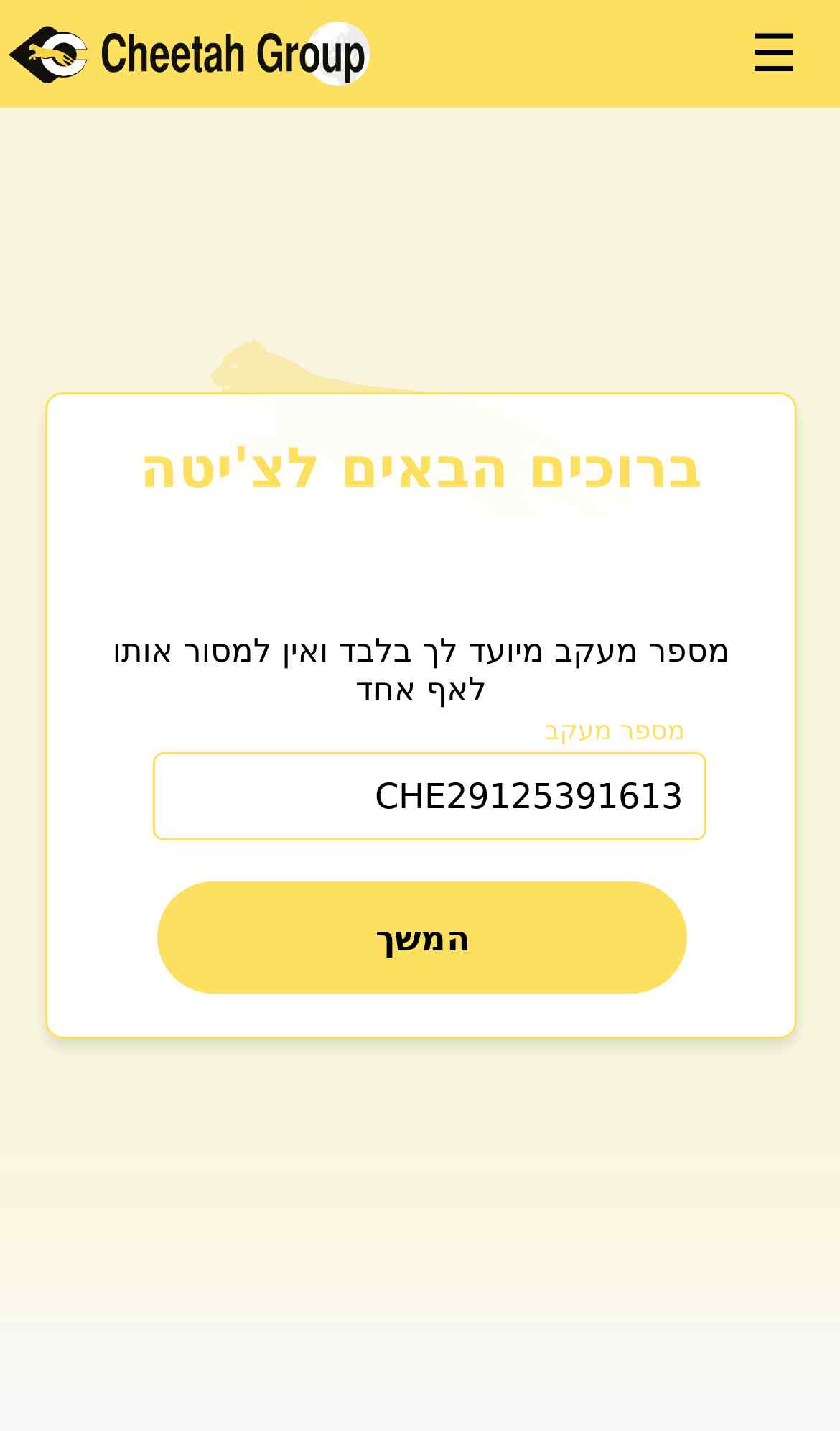Open the hamburger menu
Image resolution: width=840 pixels, height=1431 pixels.
773,52
